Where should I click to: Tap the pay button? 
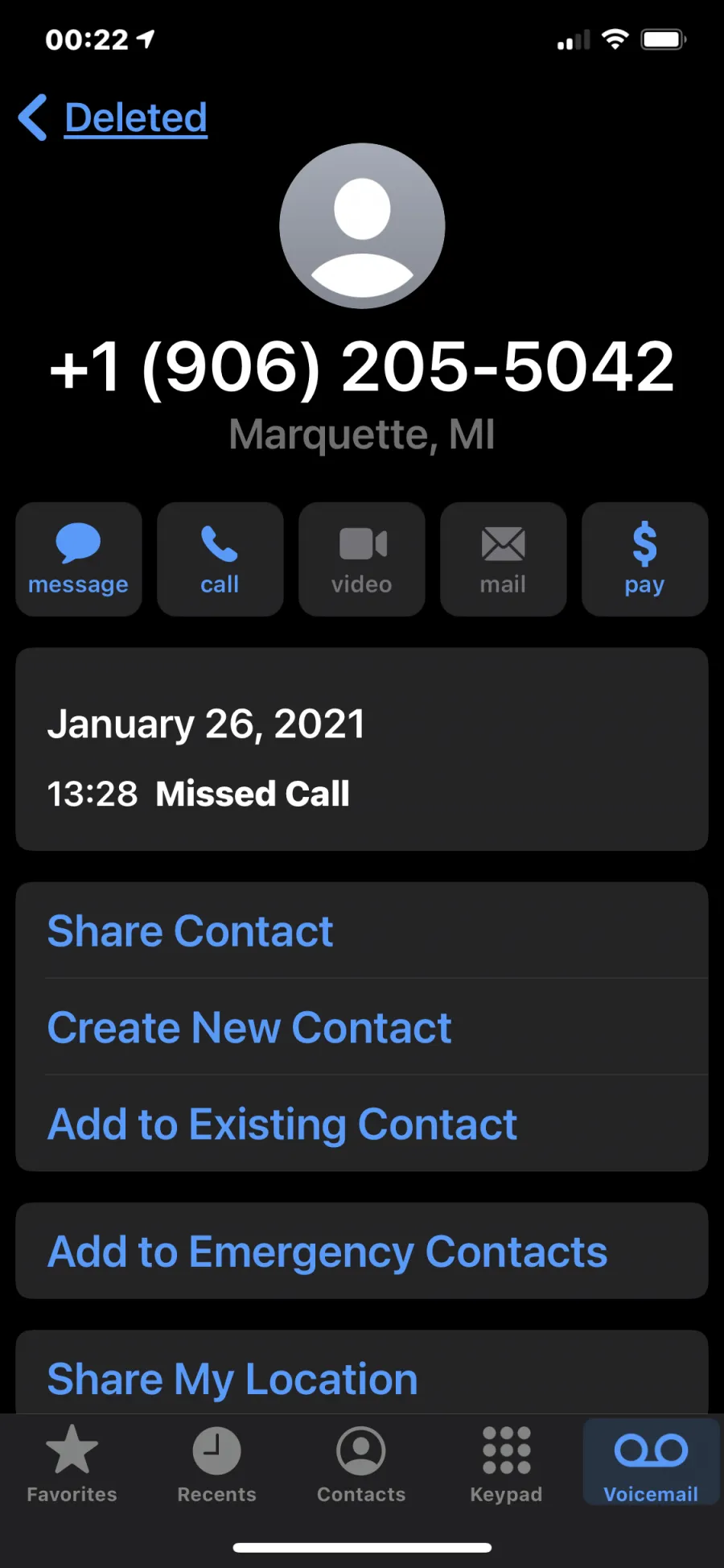[645, 559]
